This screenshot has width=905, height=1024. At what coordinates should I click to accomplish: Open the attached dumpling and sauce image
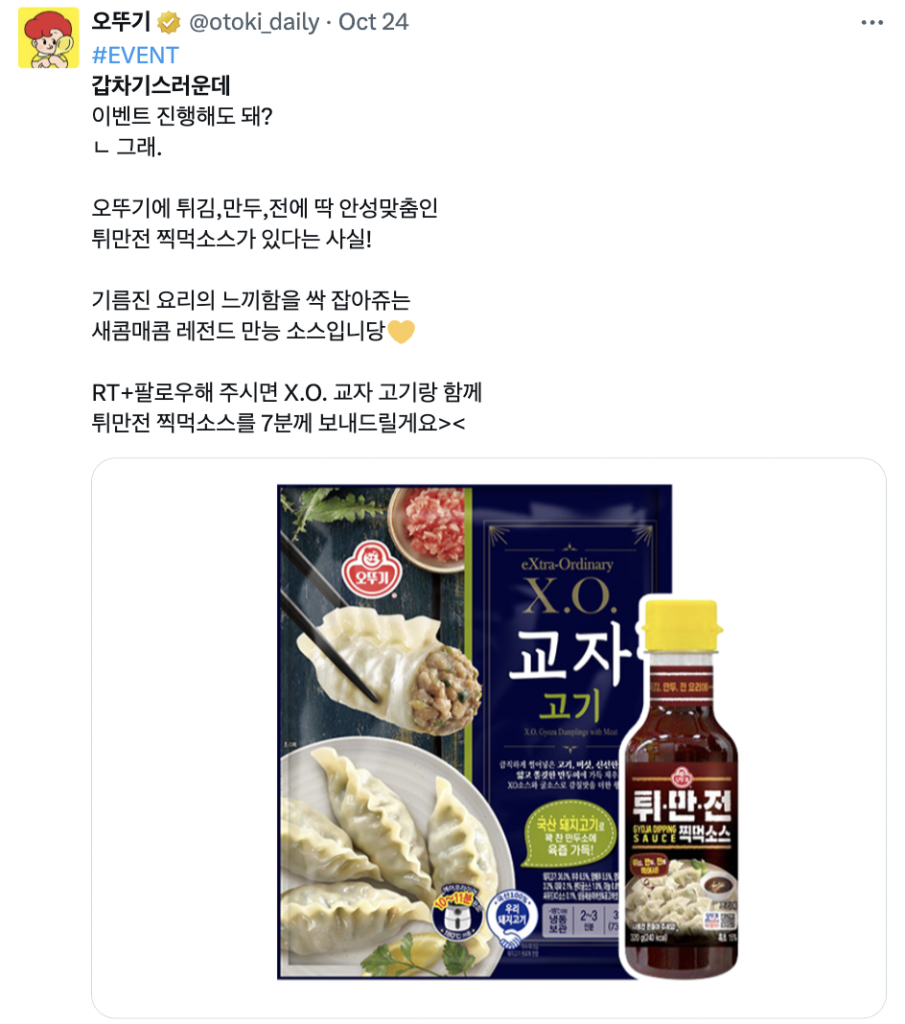click(x=488, y=737)
